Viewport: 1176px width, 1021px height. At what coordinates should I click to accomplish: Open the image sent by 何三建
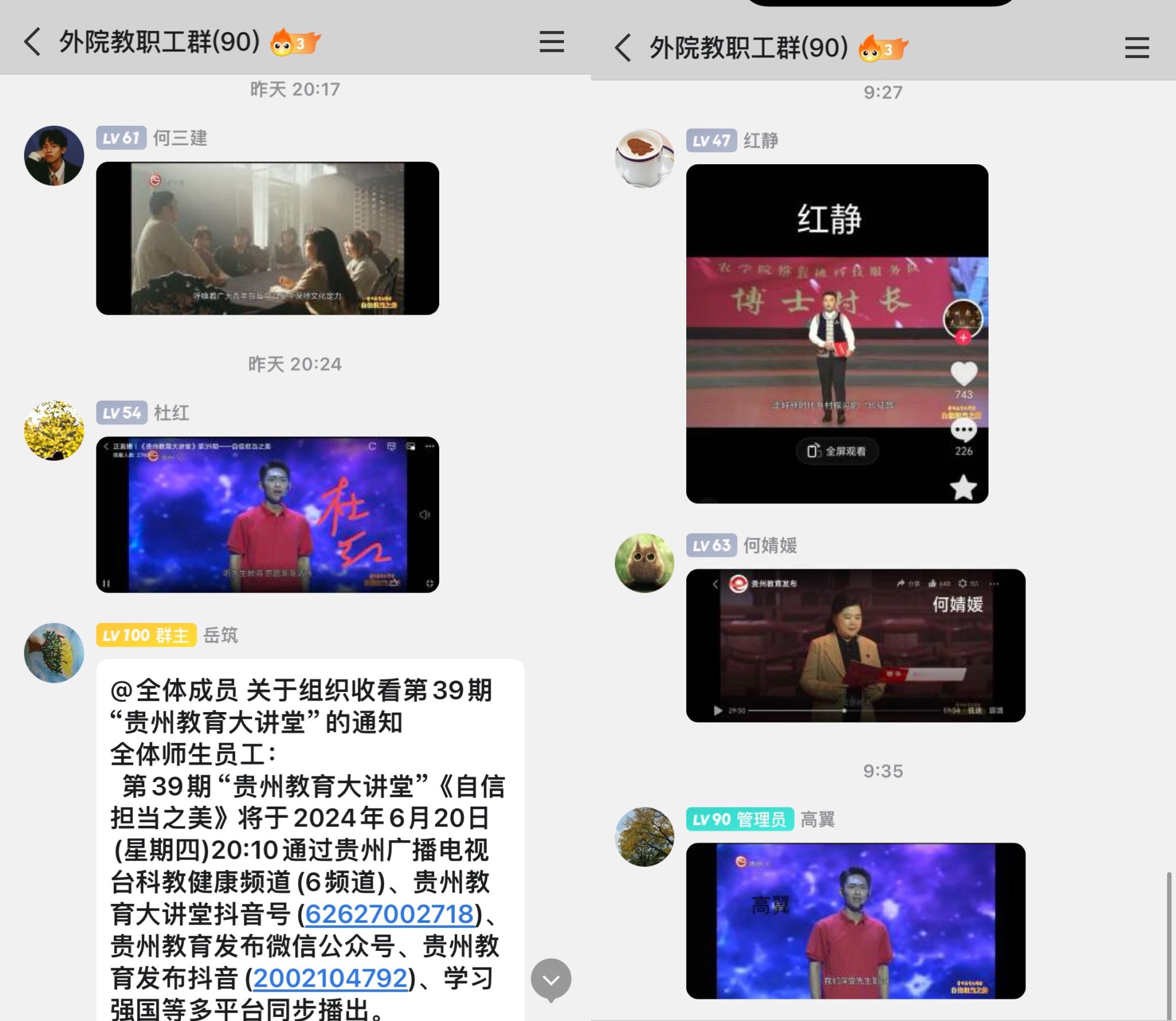coord(267,238)
